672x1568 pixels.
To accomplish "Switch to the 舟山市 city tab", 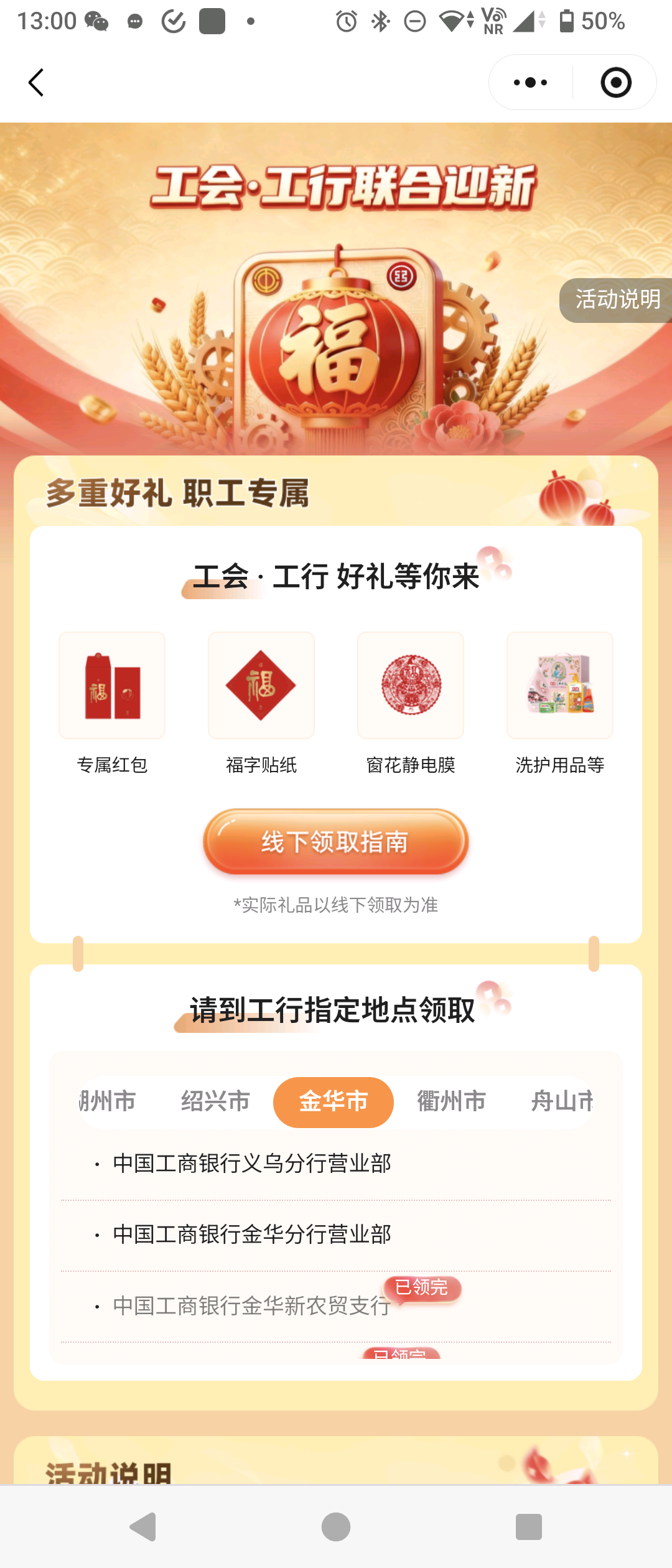I will tap(561, 1101).
